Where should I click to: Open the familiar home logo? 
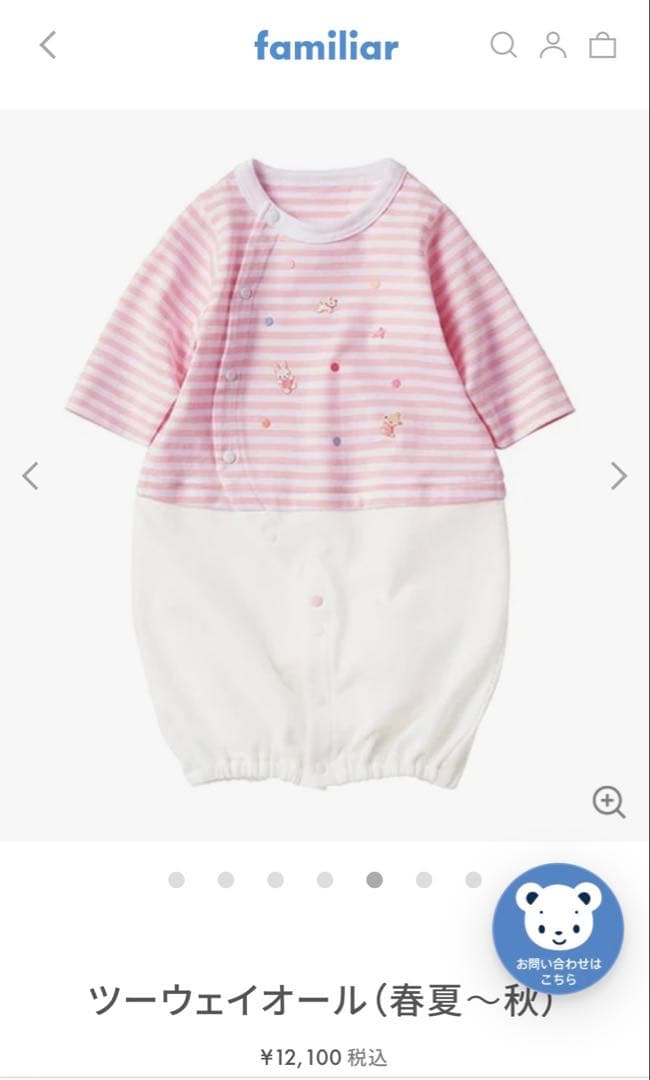point(326,46)
